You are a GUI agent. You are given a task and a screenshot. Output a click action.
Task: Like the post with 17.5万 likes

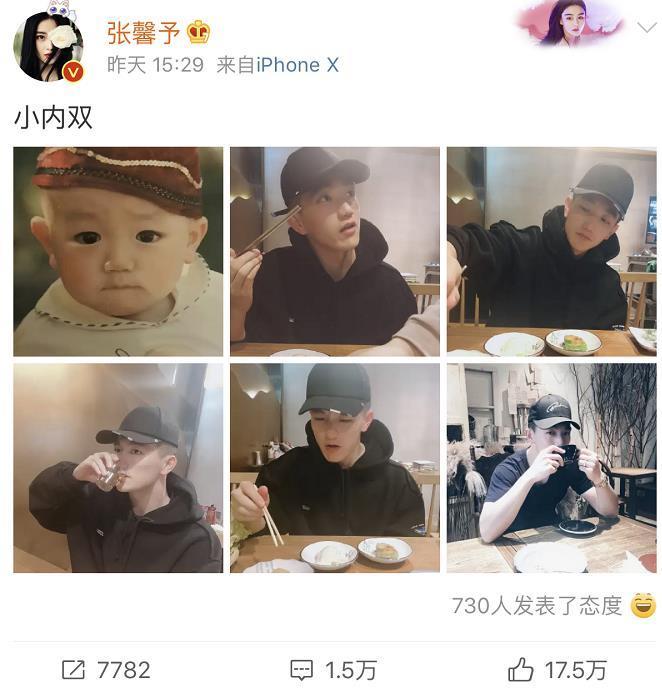557,669
